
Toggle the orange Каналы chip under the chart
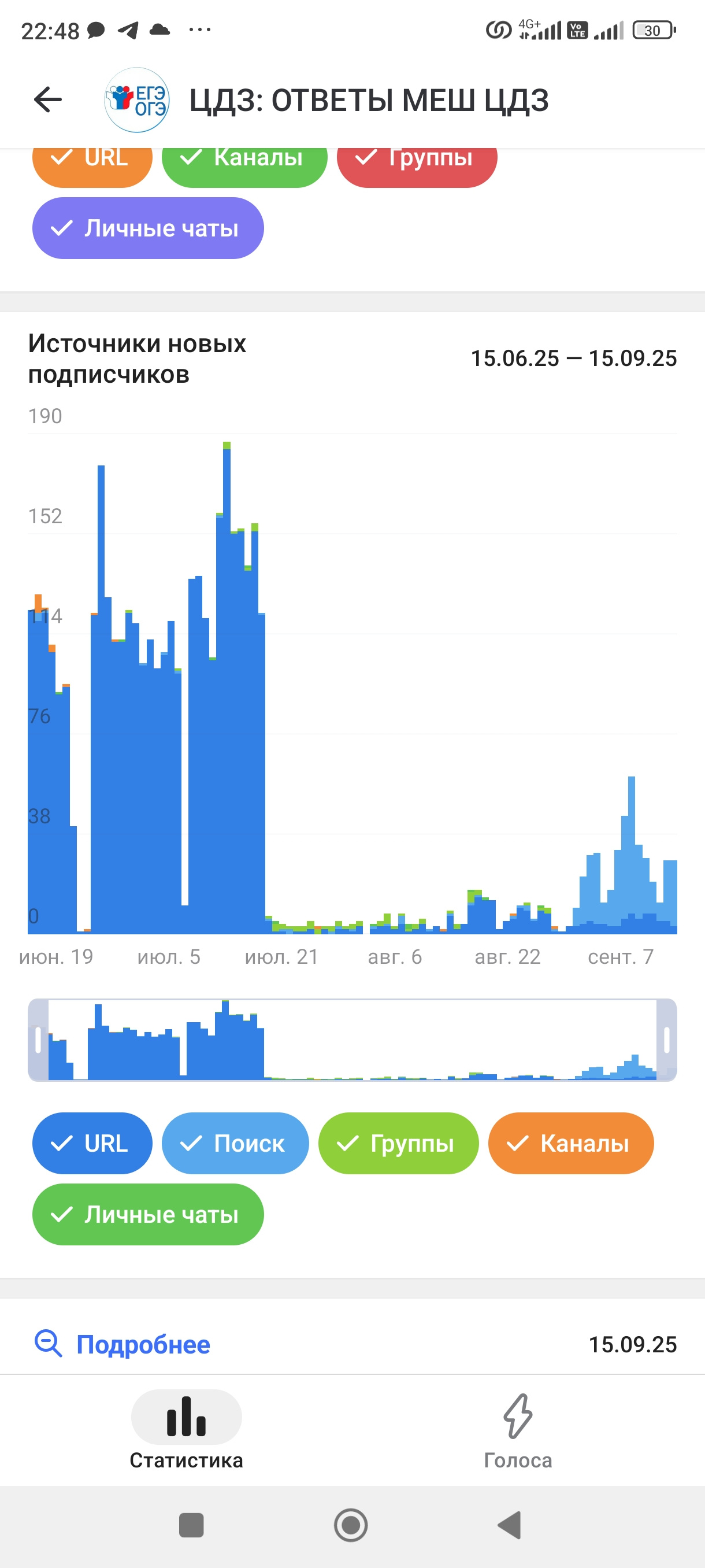click(570, 1143)
